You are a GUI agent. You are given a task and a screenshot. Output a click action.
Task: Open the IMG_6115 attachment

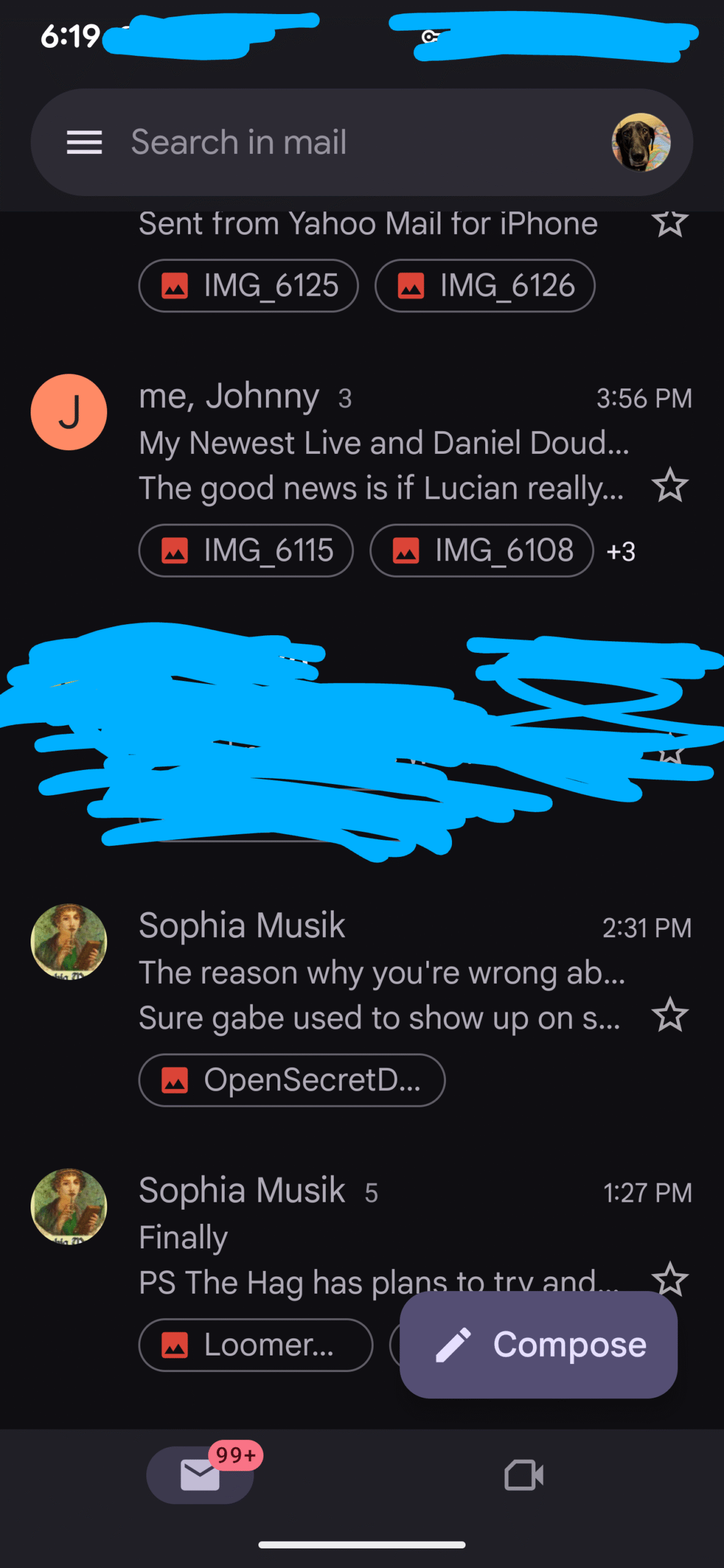point(246,551)
